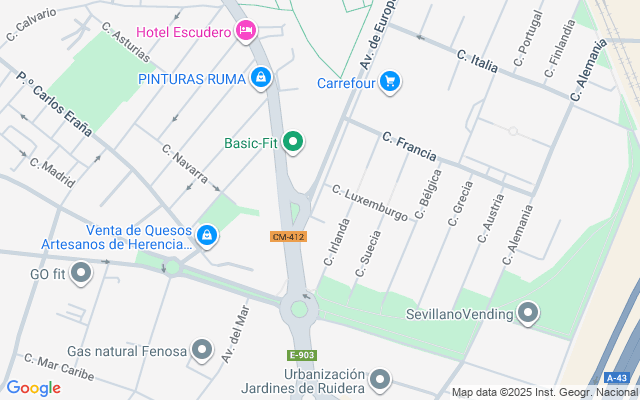
Task: Open the Basic-Fit place marker
Action: pyautogui.click(x=293, y=143)
